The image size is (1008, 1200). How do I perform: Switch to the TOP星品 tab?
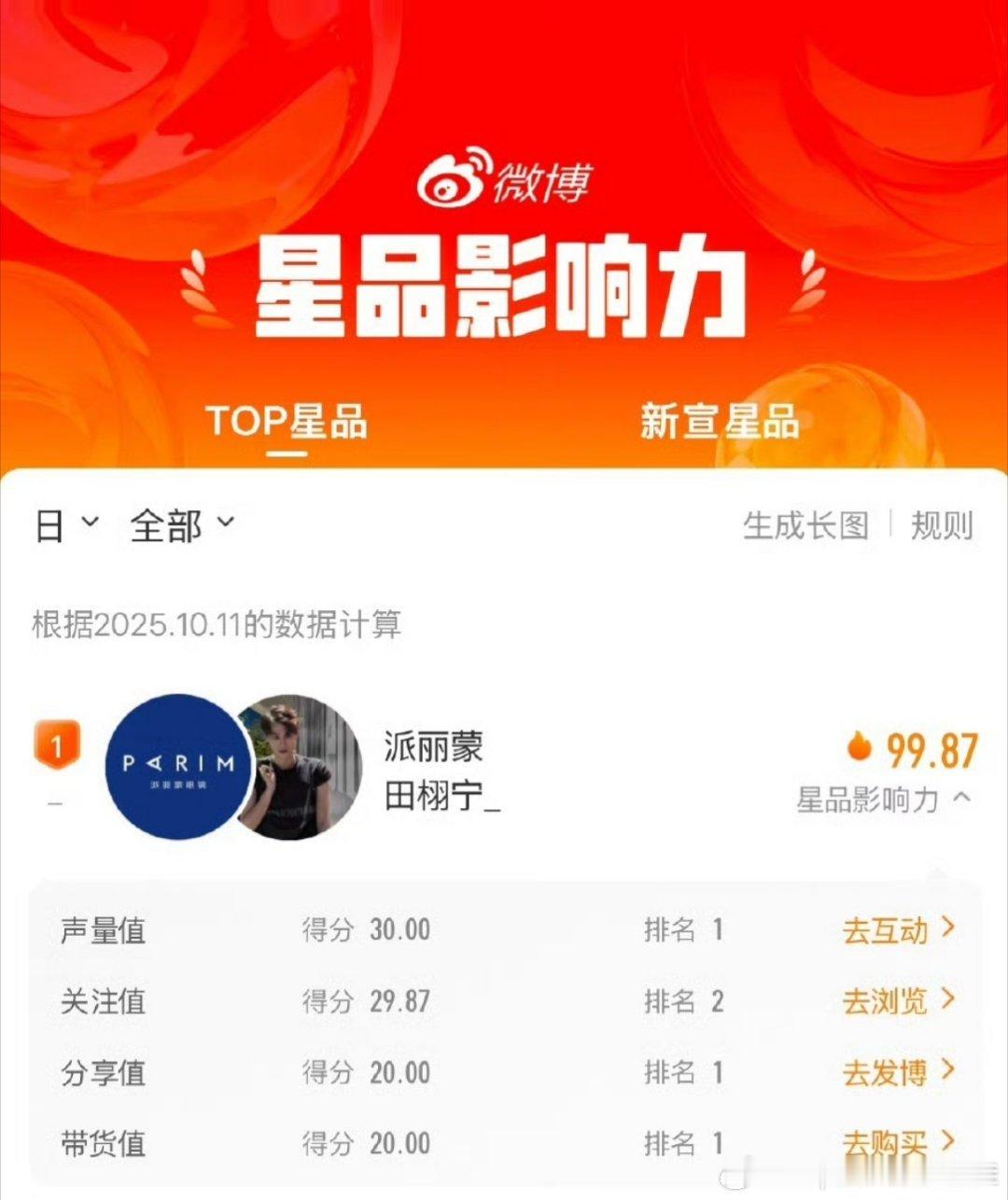tap(287, 422)
